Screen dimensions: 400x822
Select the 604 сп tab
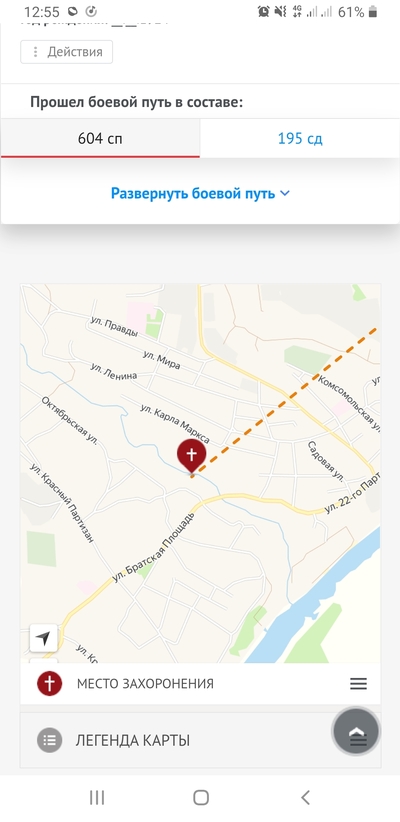[x=100, y=138]
